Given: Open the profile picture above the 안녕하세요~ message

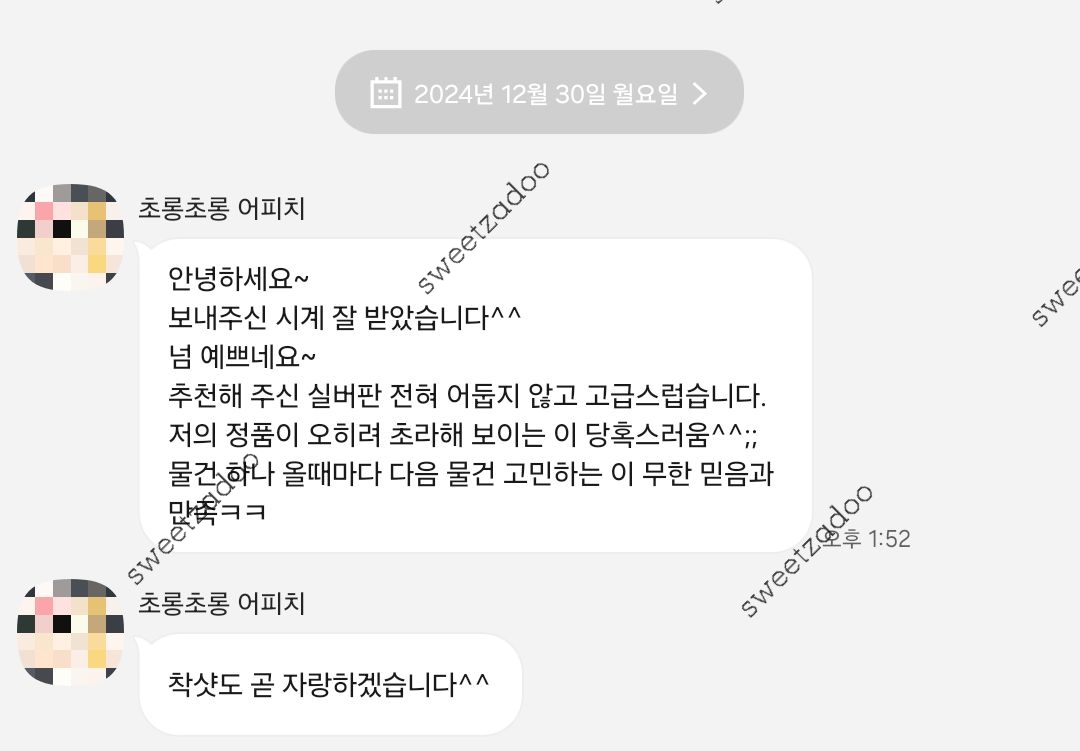Looking at the screenshot, I should click(x=70, y=238).
